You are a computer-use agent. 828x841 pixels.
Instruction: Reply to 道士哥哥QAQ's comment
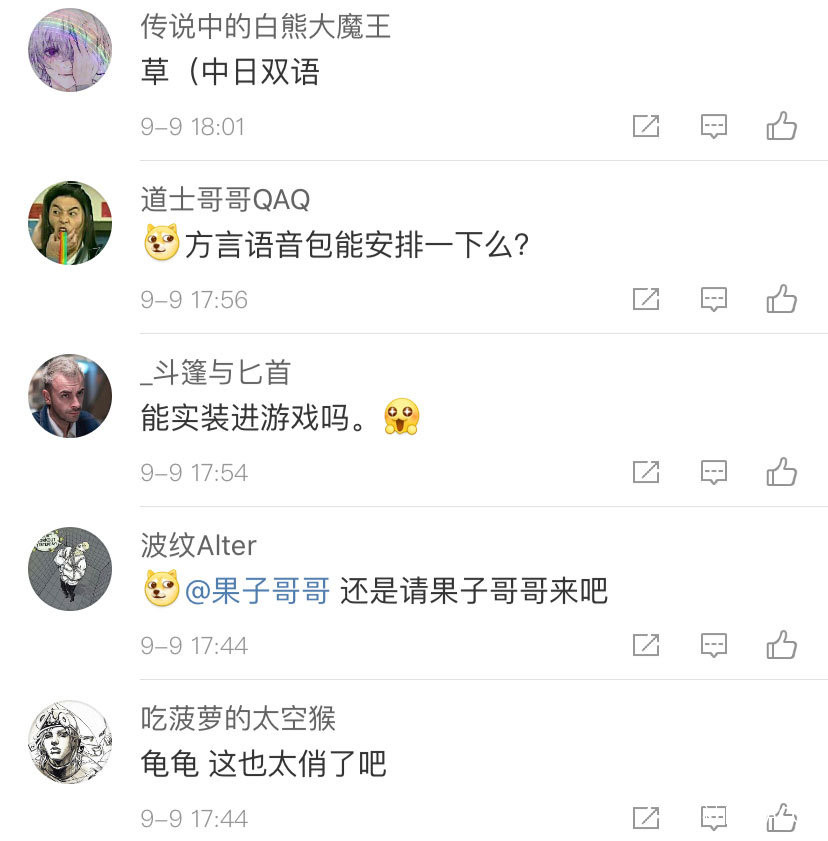coord(713,299)
